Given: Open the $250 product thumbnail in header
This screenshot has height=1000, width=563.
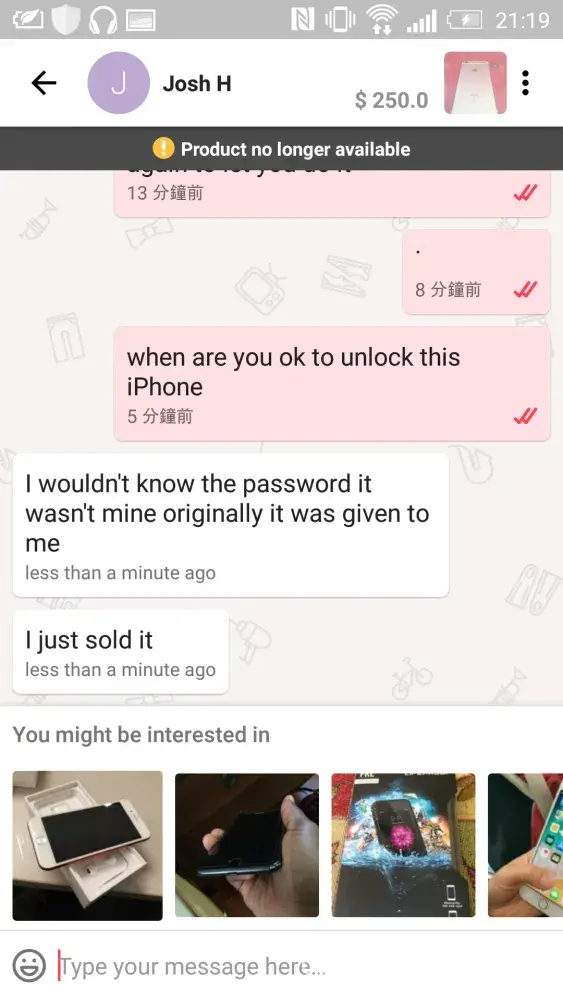Looking at the screenshot, I should (475, 83).
